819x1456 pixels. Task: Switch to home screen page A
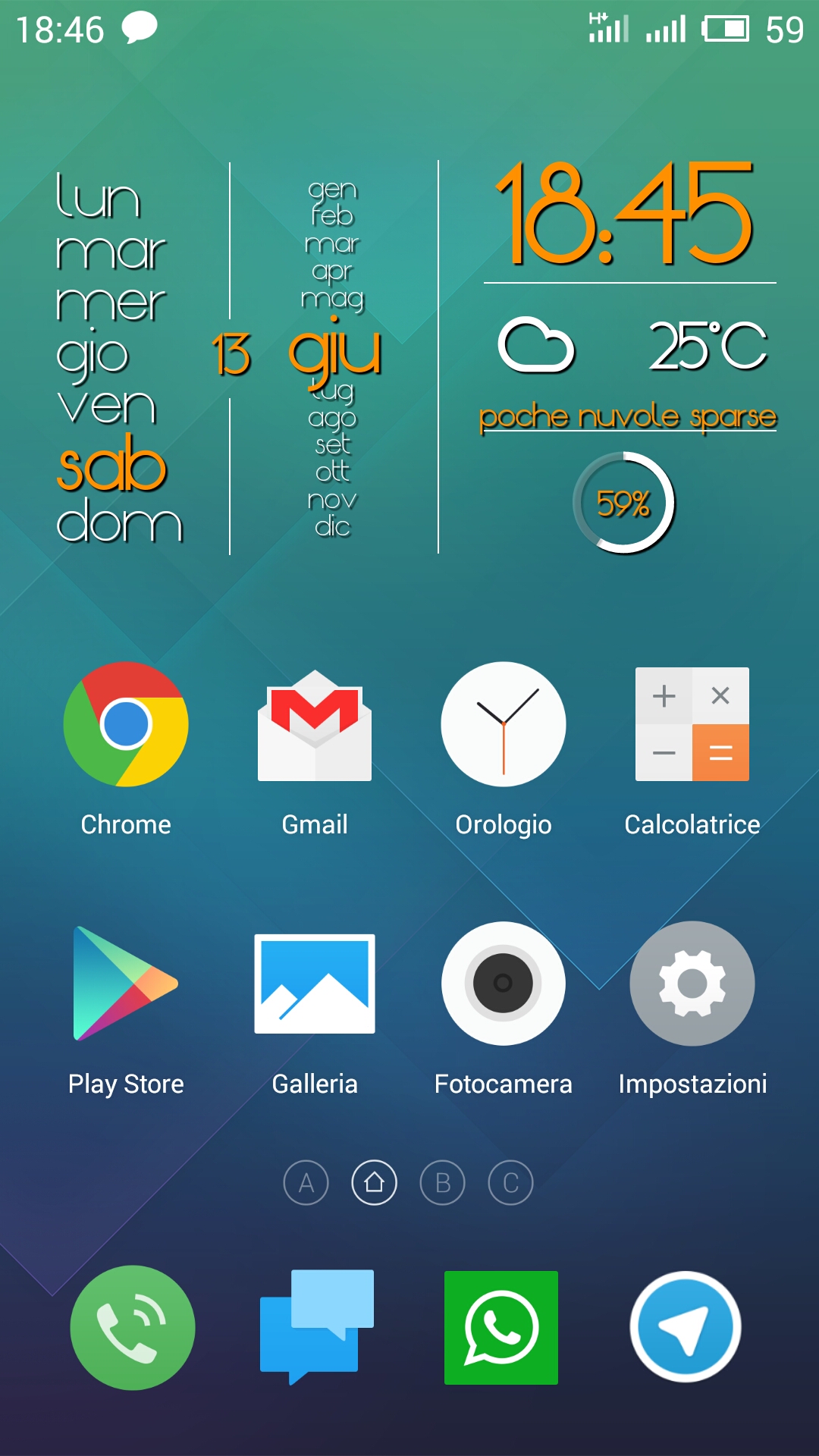306,1182
